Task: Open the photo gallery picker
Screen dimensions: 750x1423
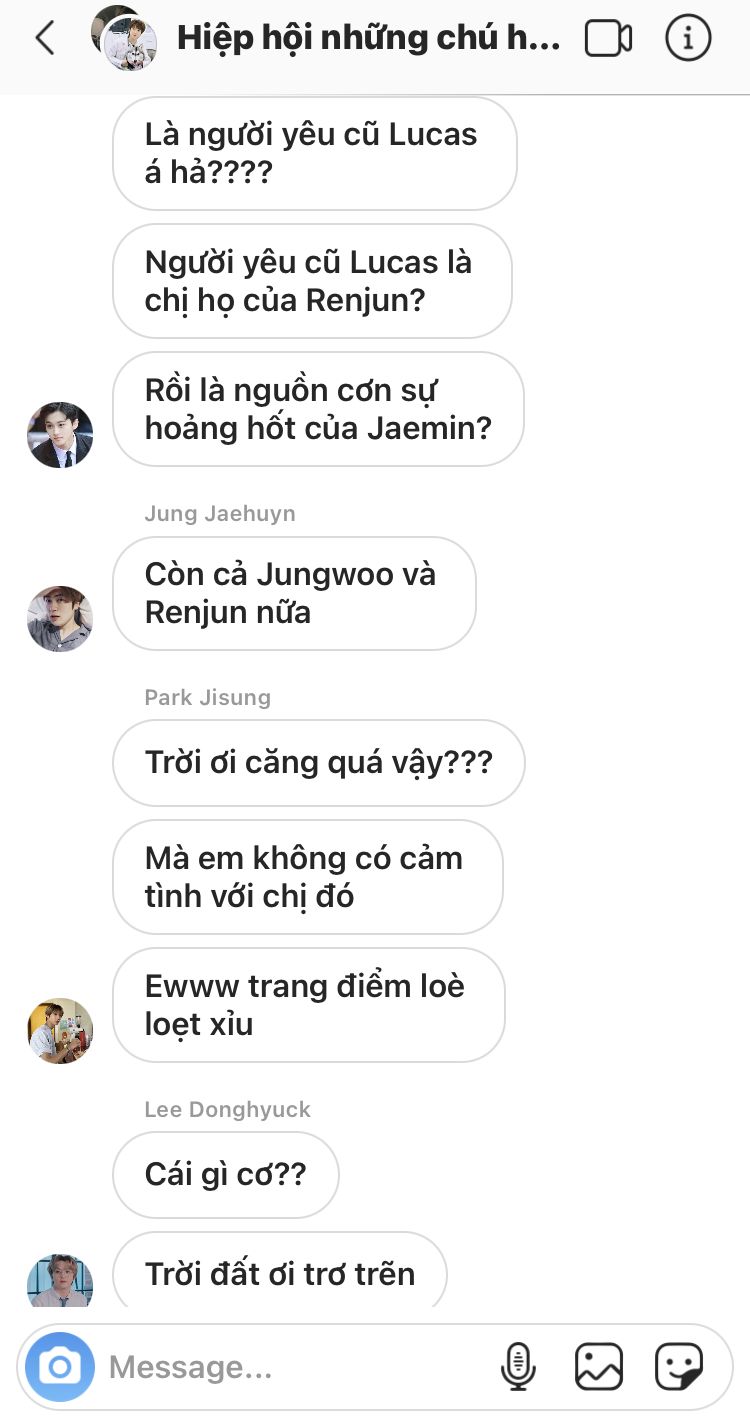Action: click(x=599, y=1367)
